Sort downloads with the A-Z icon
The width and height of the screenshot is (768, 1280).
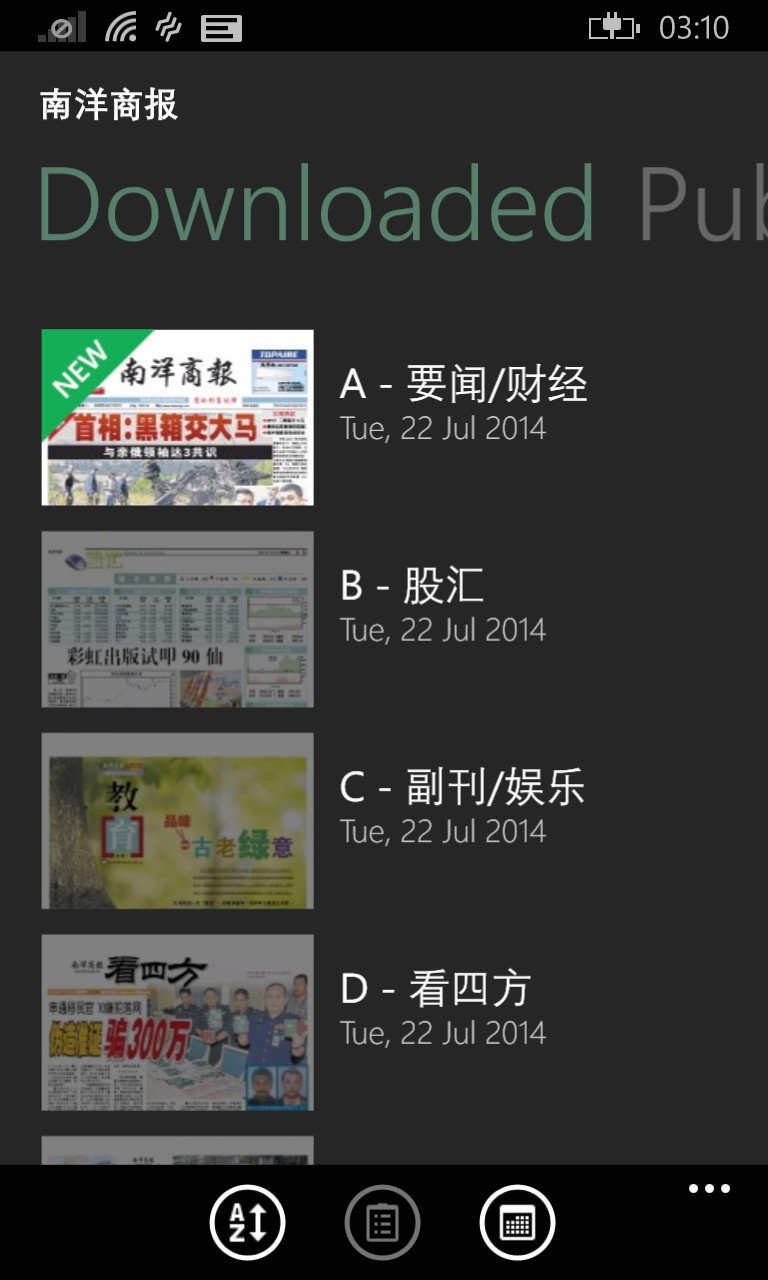coord(247,1222)
